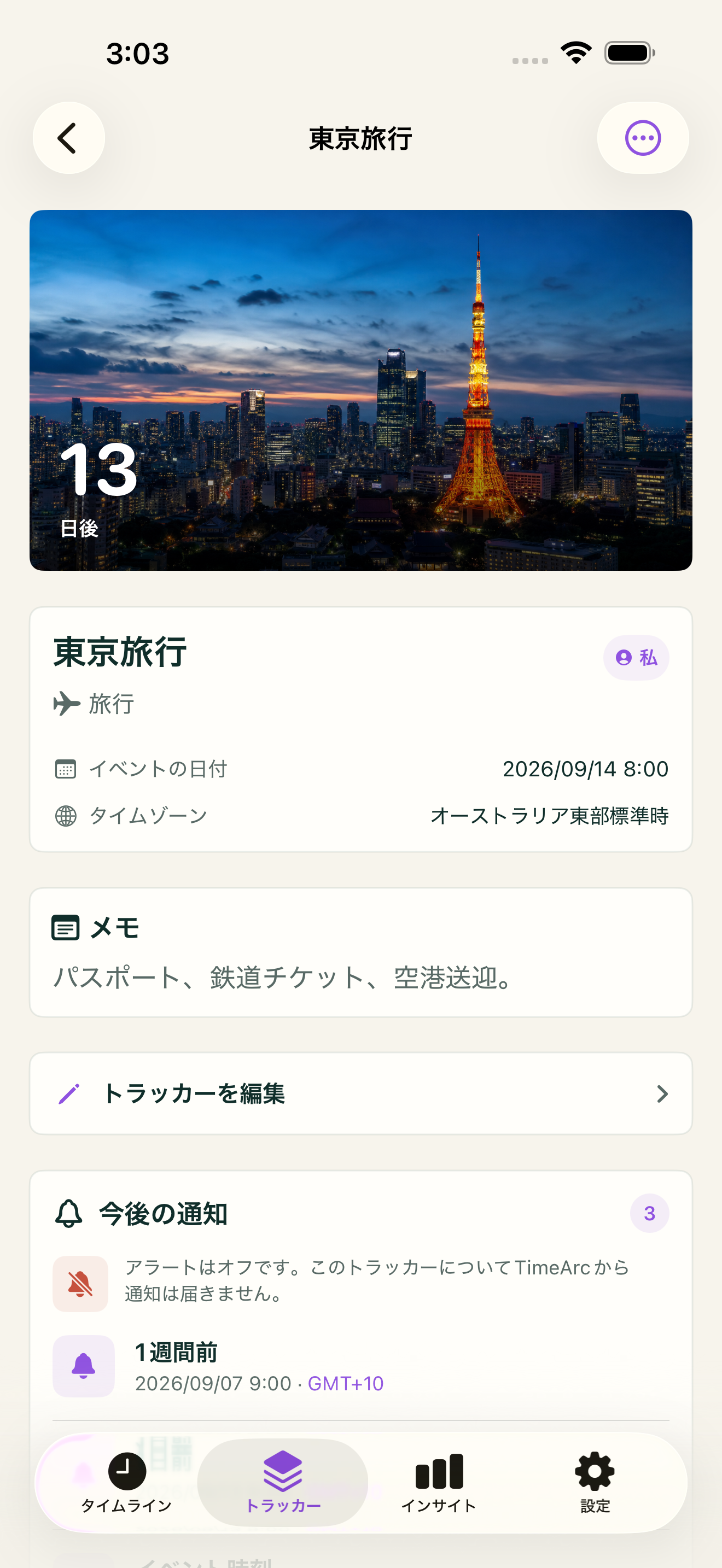The image size is (722, 1568).
Task: Open the インサイト tab
Action: 438,1483
